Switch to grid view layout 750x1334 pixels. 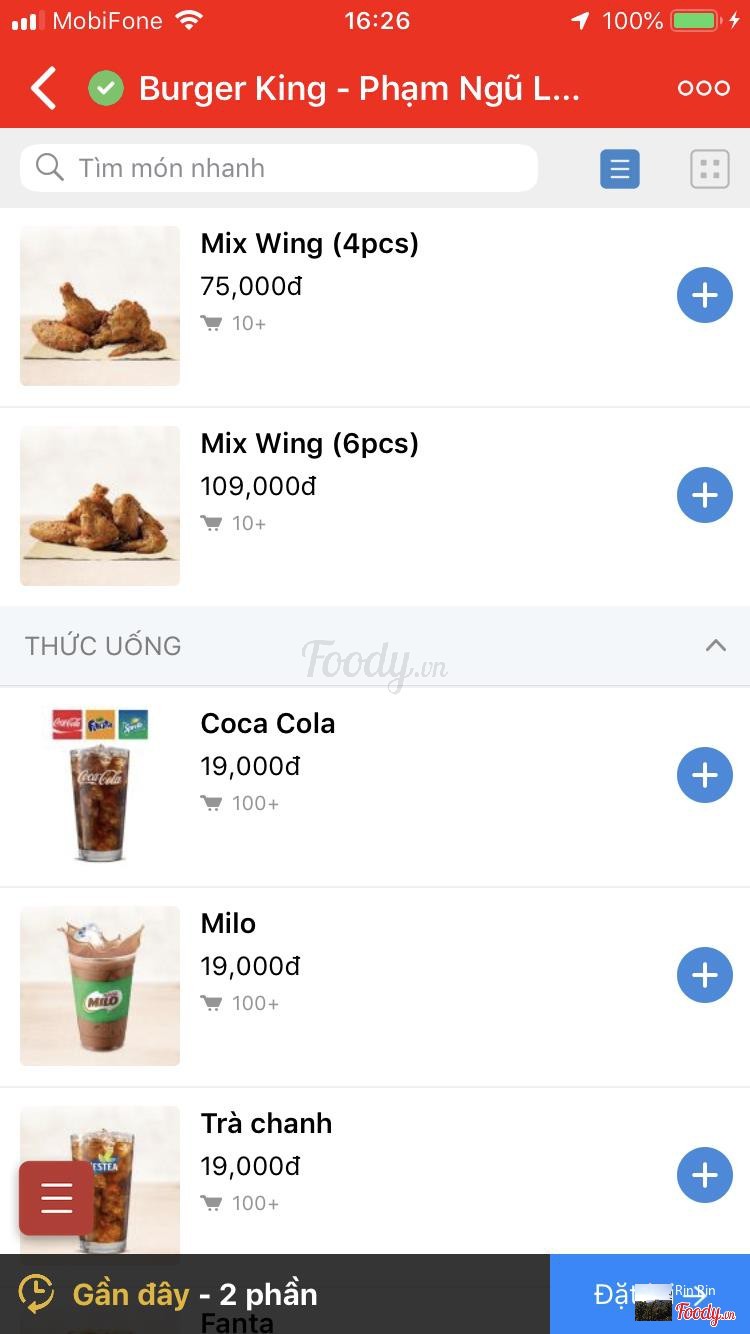[x=709, y=169]
